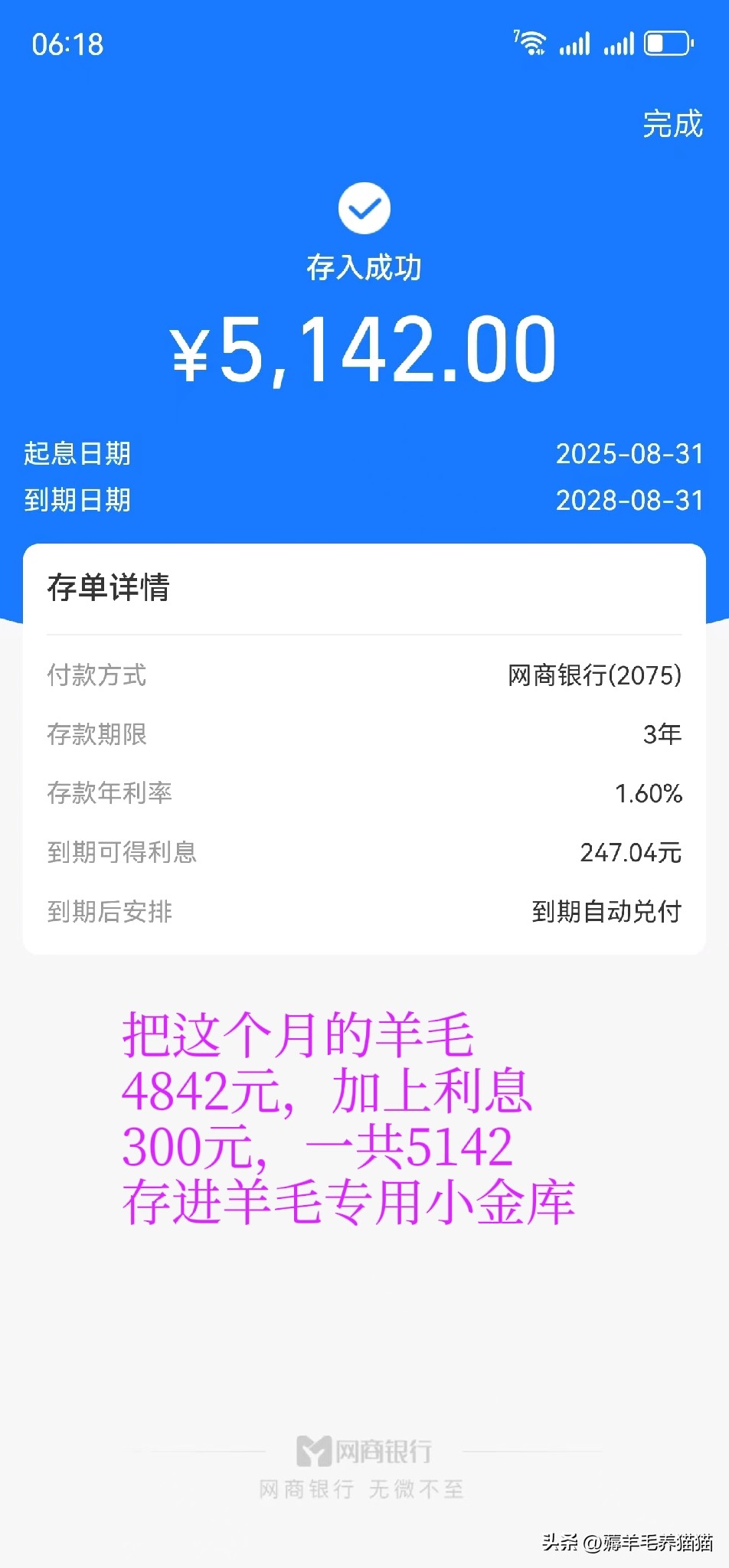Tap 完成 to finish the deposit
Viewport: 729px width, 1568px height.
(672, 124)
